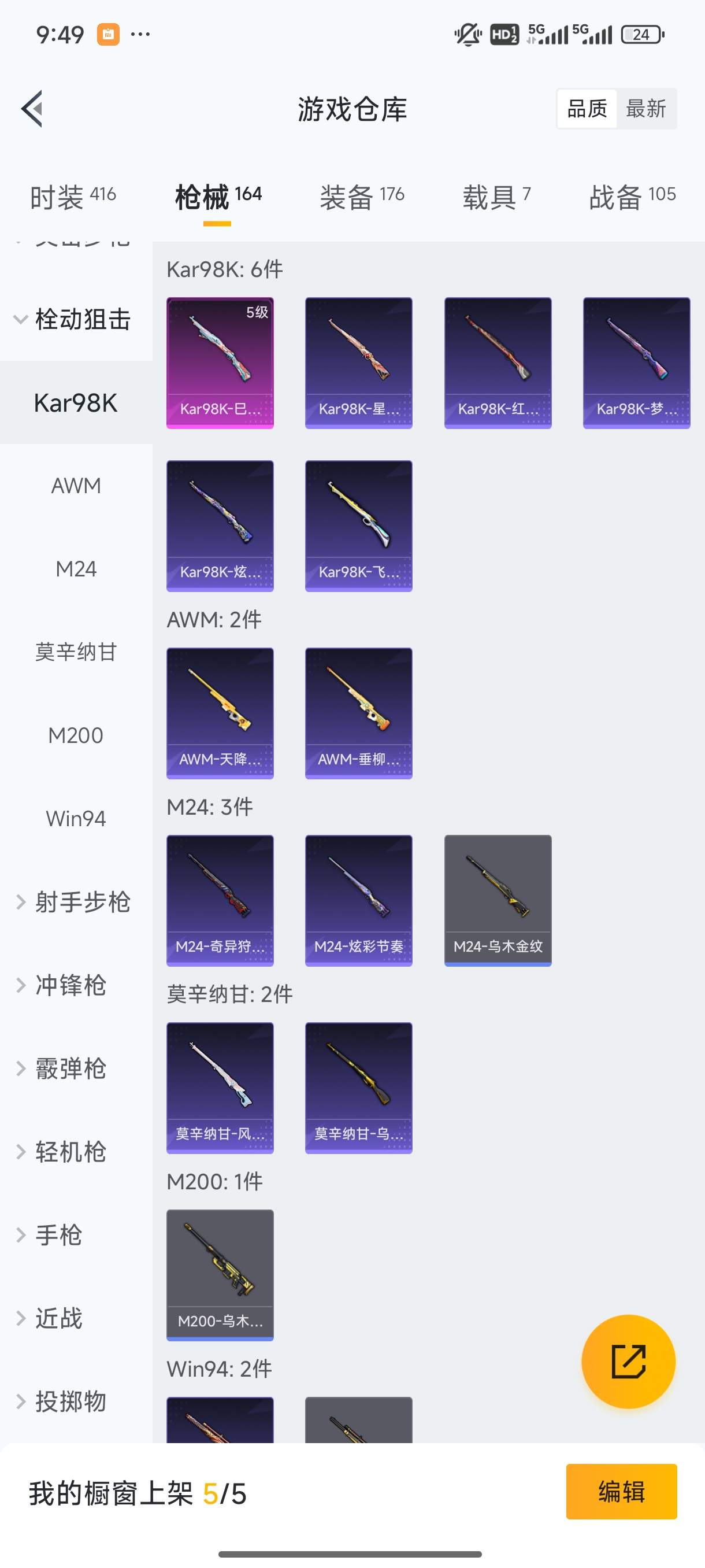Click the back arrow to leave 游戏仓库
This screenshot has width=705, height=1568.
tap(32, 108)
